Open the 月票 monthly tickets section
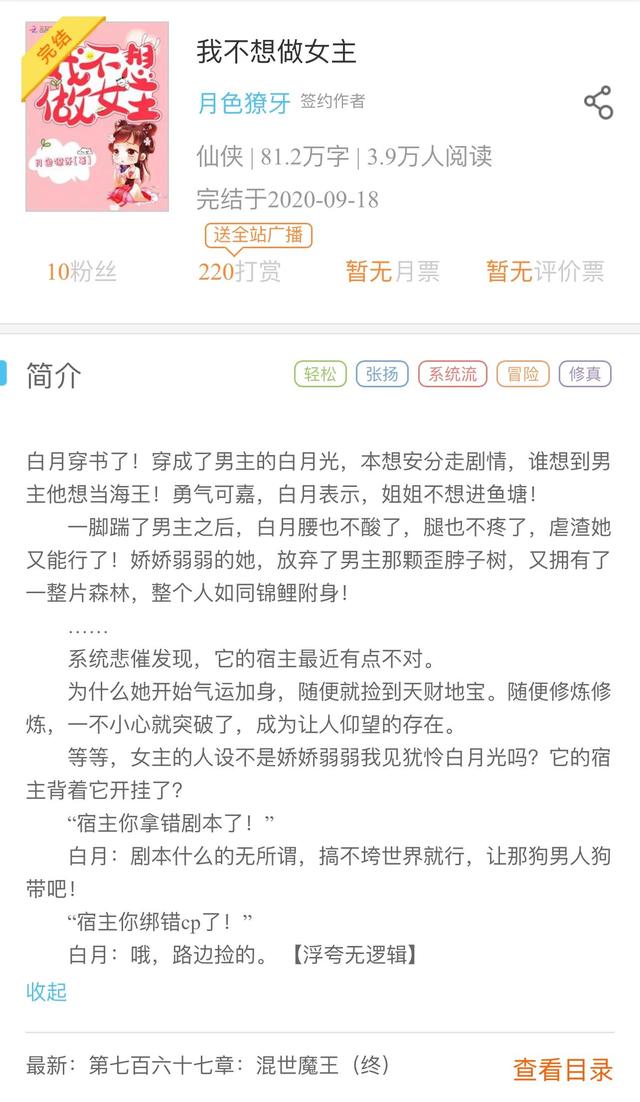 [x=393, y=271]
